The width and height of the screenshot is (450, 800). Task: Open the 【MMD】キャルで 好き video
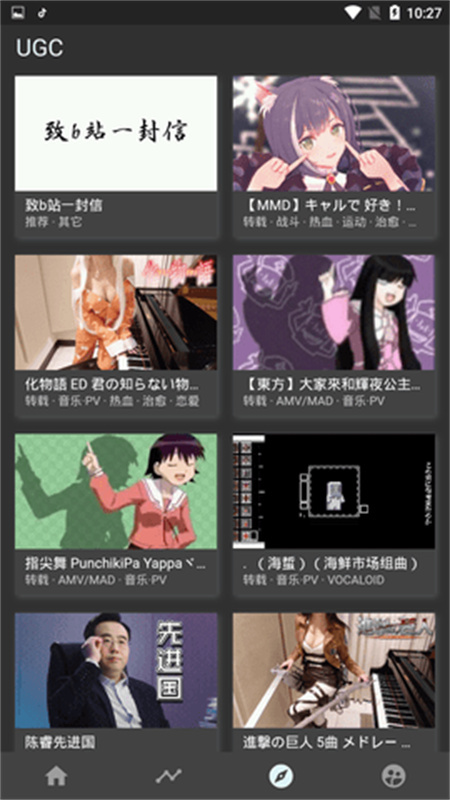pos(334,157)
